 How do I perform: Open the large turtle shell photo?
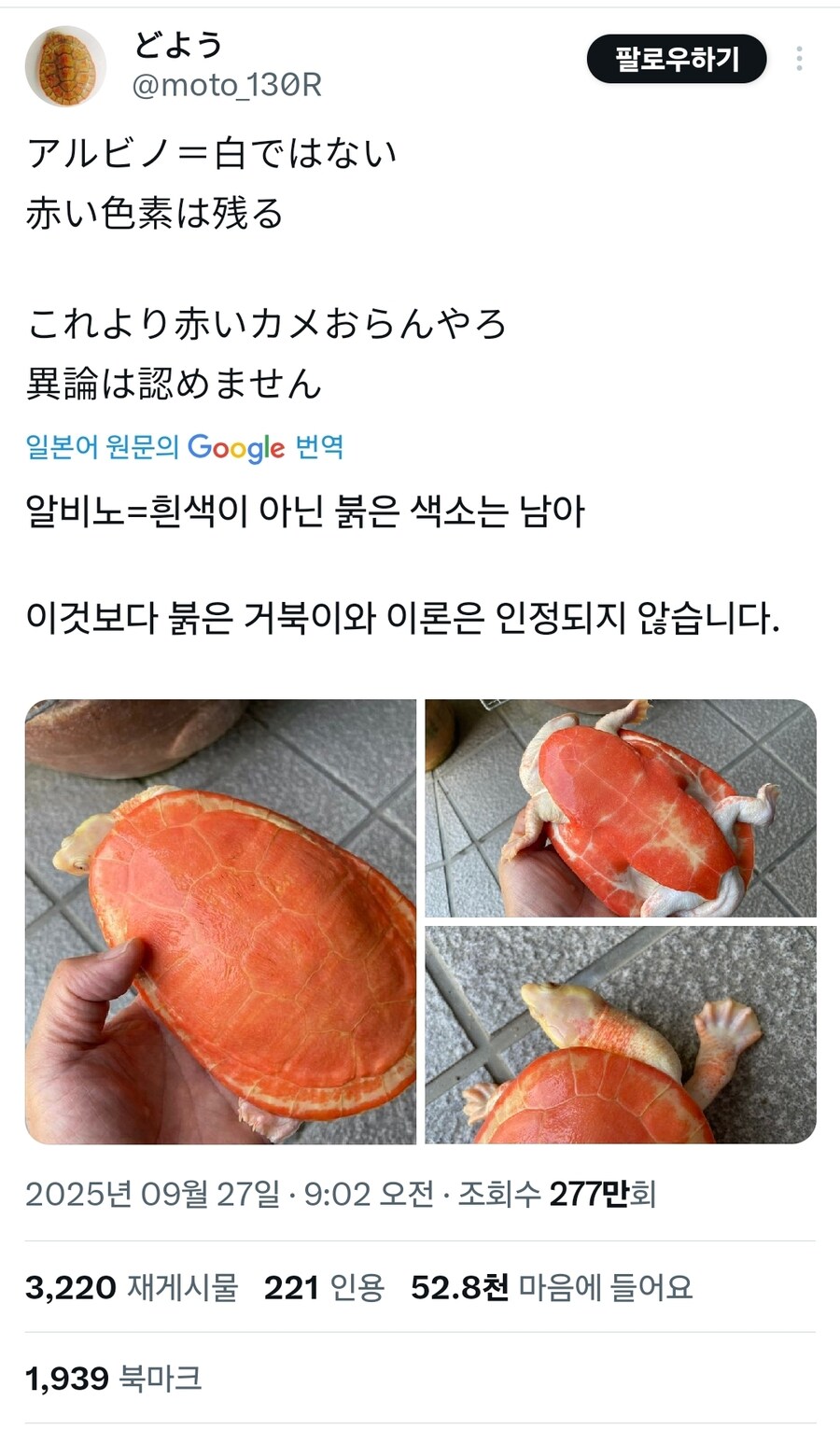(x=220, y=921)
